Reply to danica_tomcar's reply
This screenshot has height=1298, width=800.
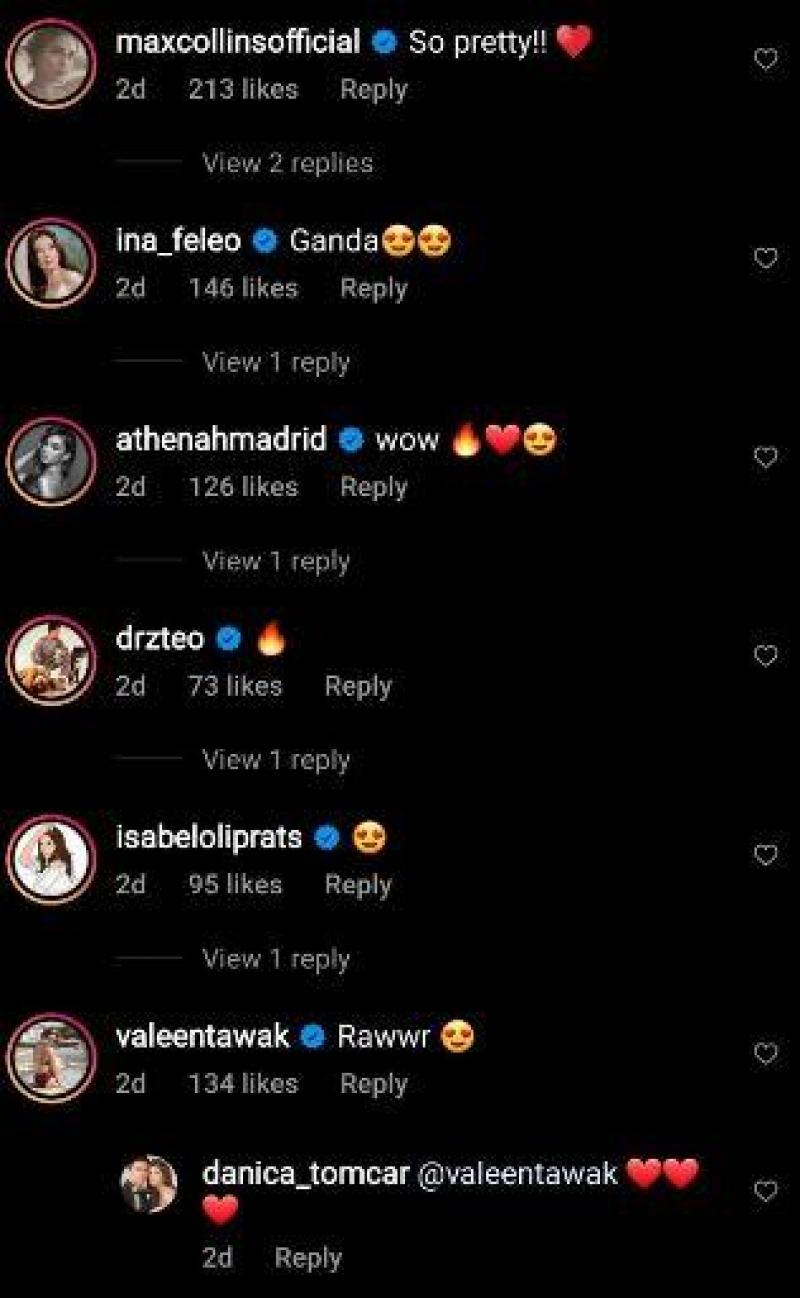point(308,1258)
